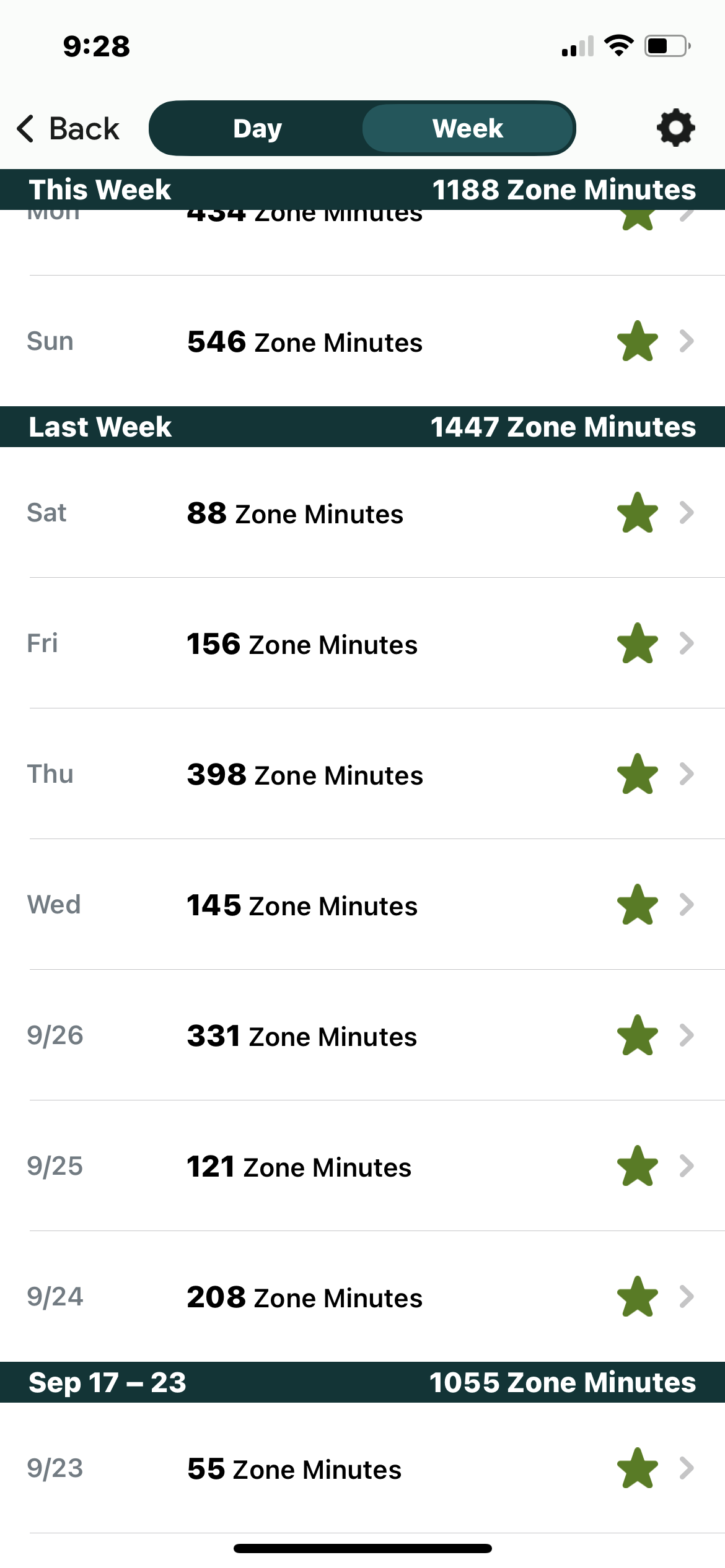This screenshot has width=725, height=1568.
Task: Open the 9/25 row with 121 Zone Minutes
Action: [x=362, y=1167]
